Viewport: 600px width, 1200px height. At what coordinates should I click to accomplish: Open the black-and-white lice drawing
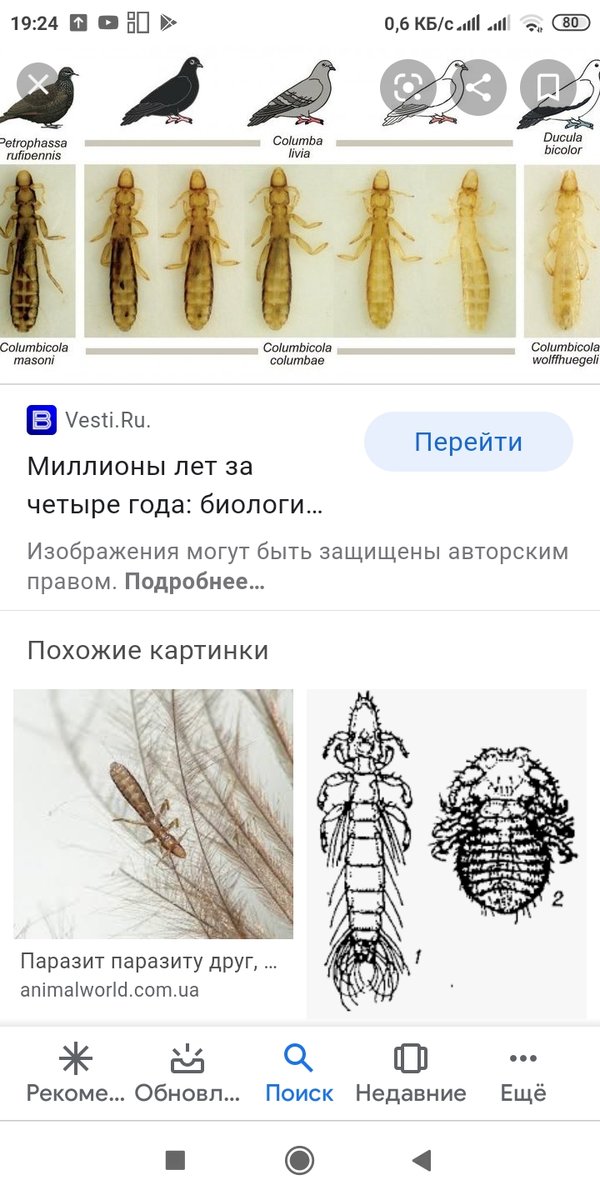[x=446, y=854]
